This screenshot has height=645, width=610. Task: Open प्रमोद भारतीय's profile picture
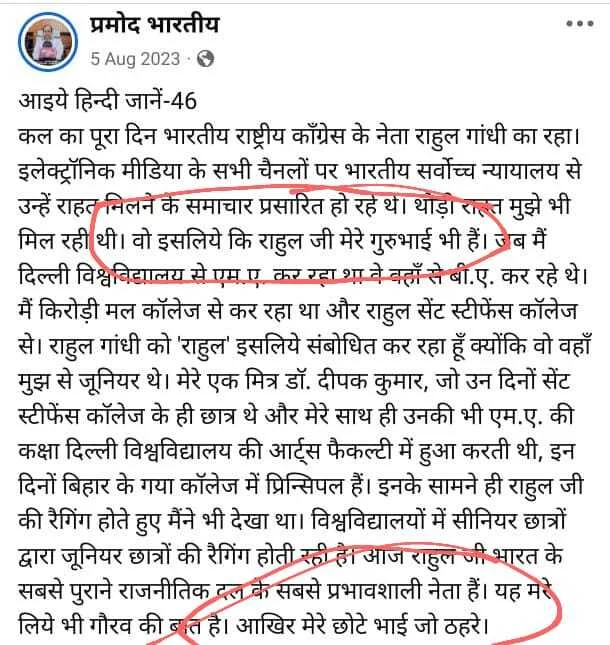click(x=48, y=38)
